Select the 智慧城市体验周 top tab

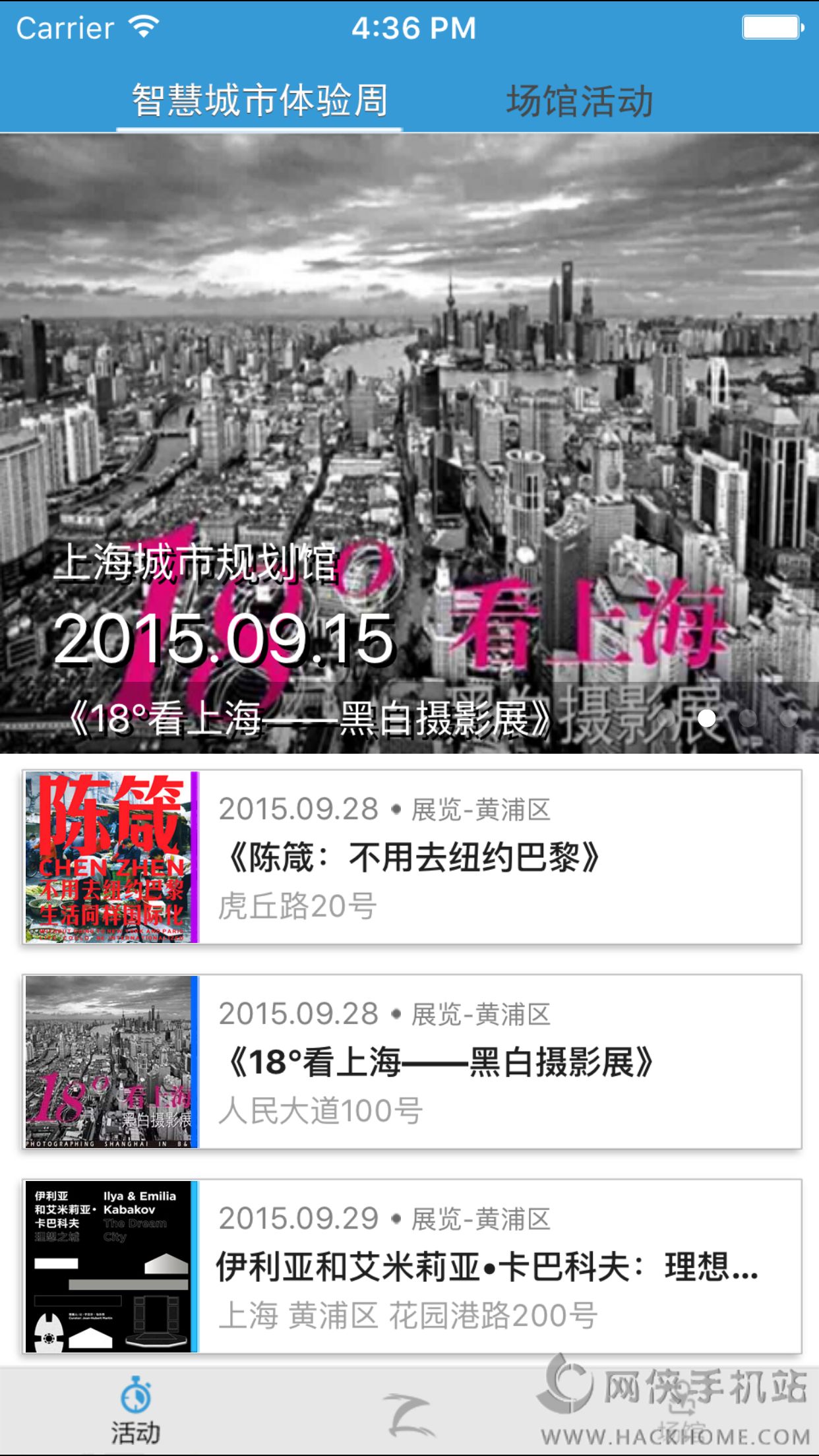coord(260,102)
